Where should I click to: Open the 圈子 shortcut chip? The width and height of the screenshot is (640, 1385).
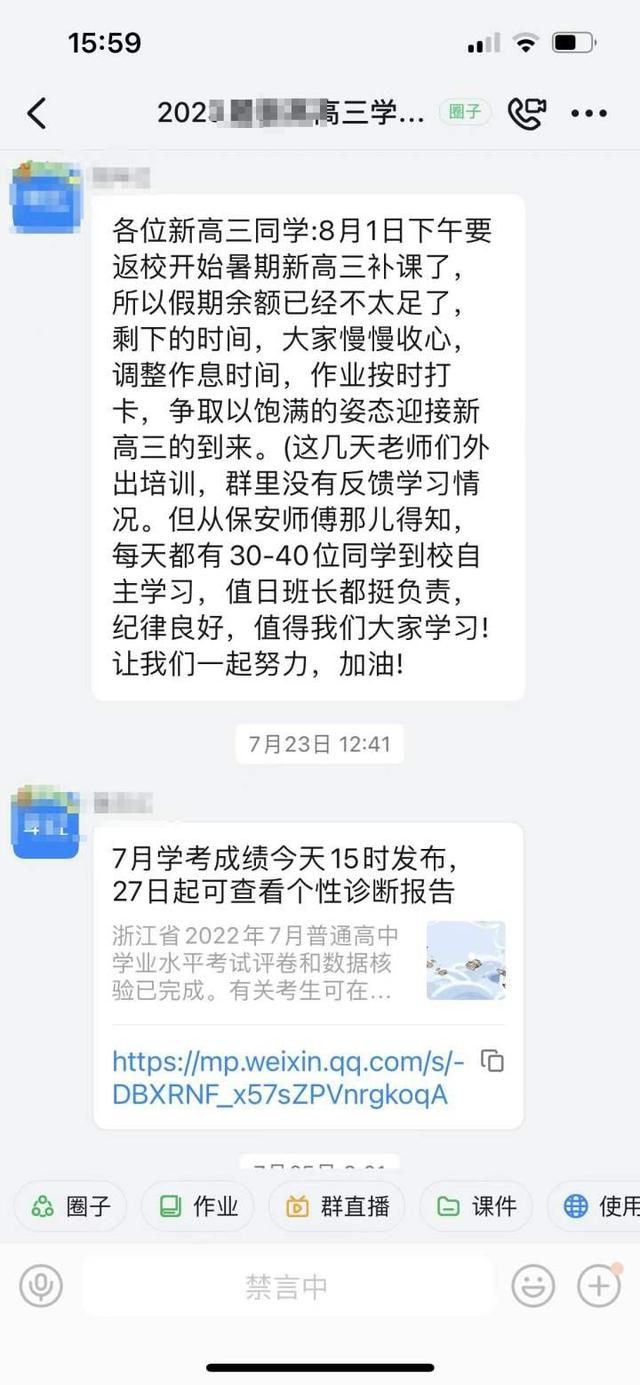(x=71, y=1206)
